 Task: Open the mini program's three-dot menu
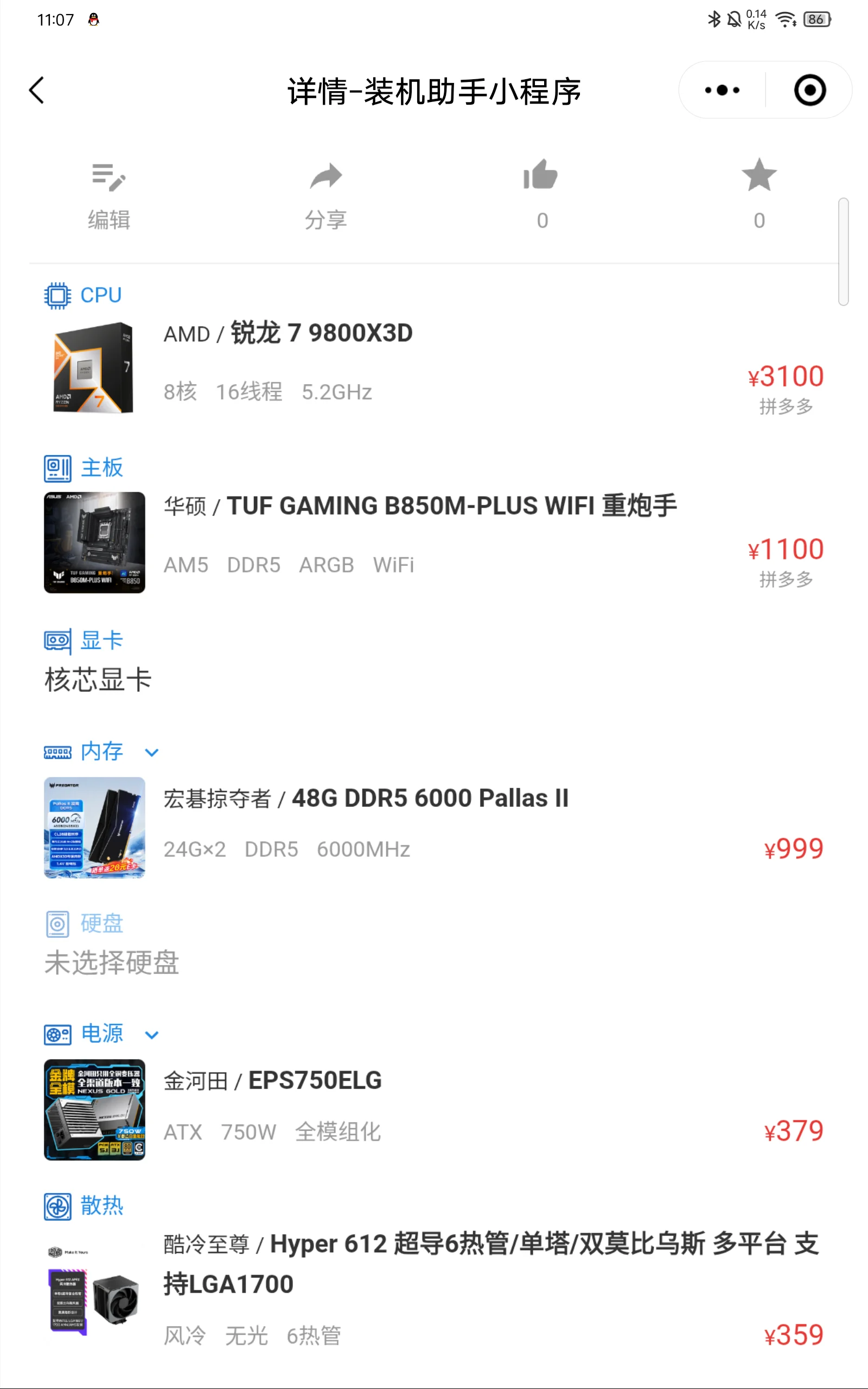click(722, 90)
